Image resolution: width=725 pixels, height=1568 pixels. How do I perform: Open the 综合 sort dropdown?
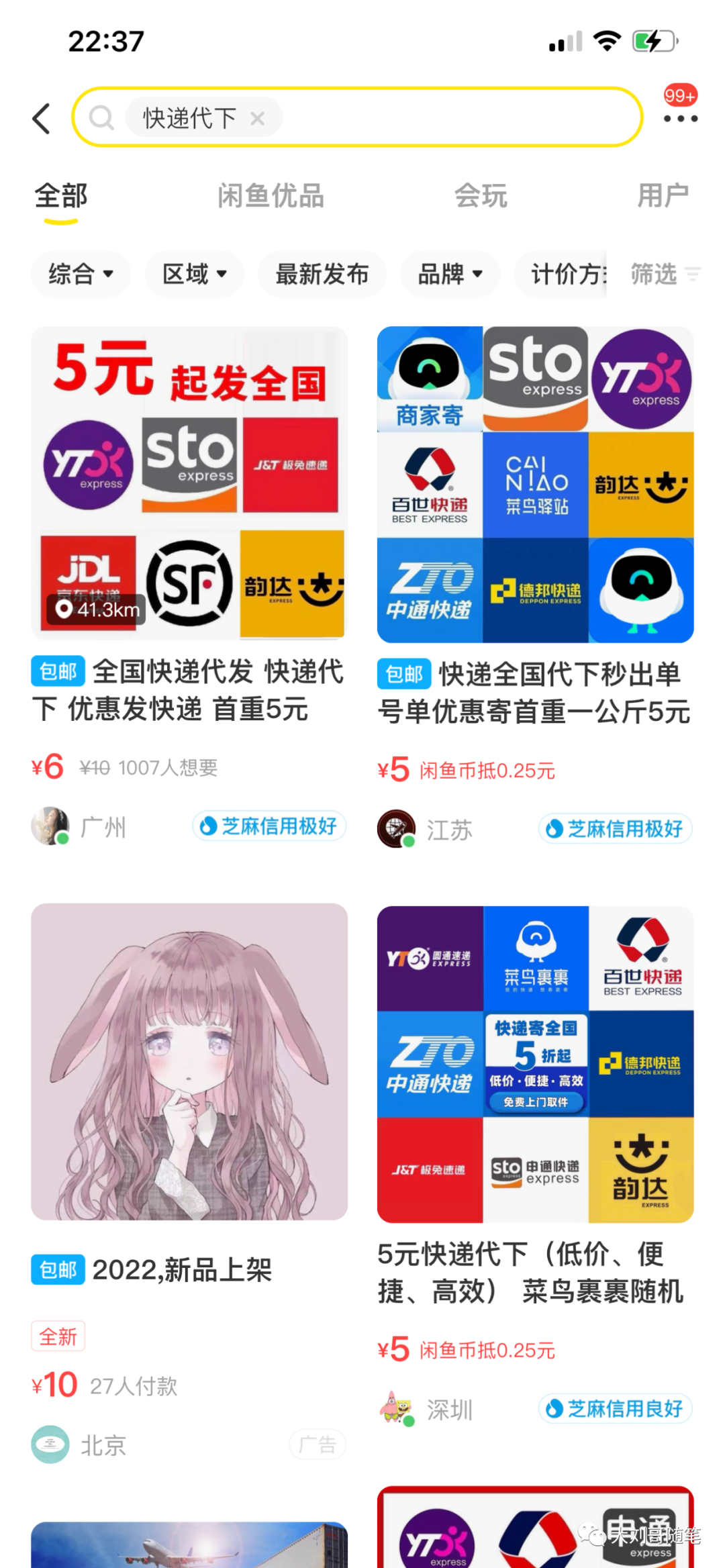pos(80,274)
